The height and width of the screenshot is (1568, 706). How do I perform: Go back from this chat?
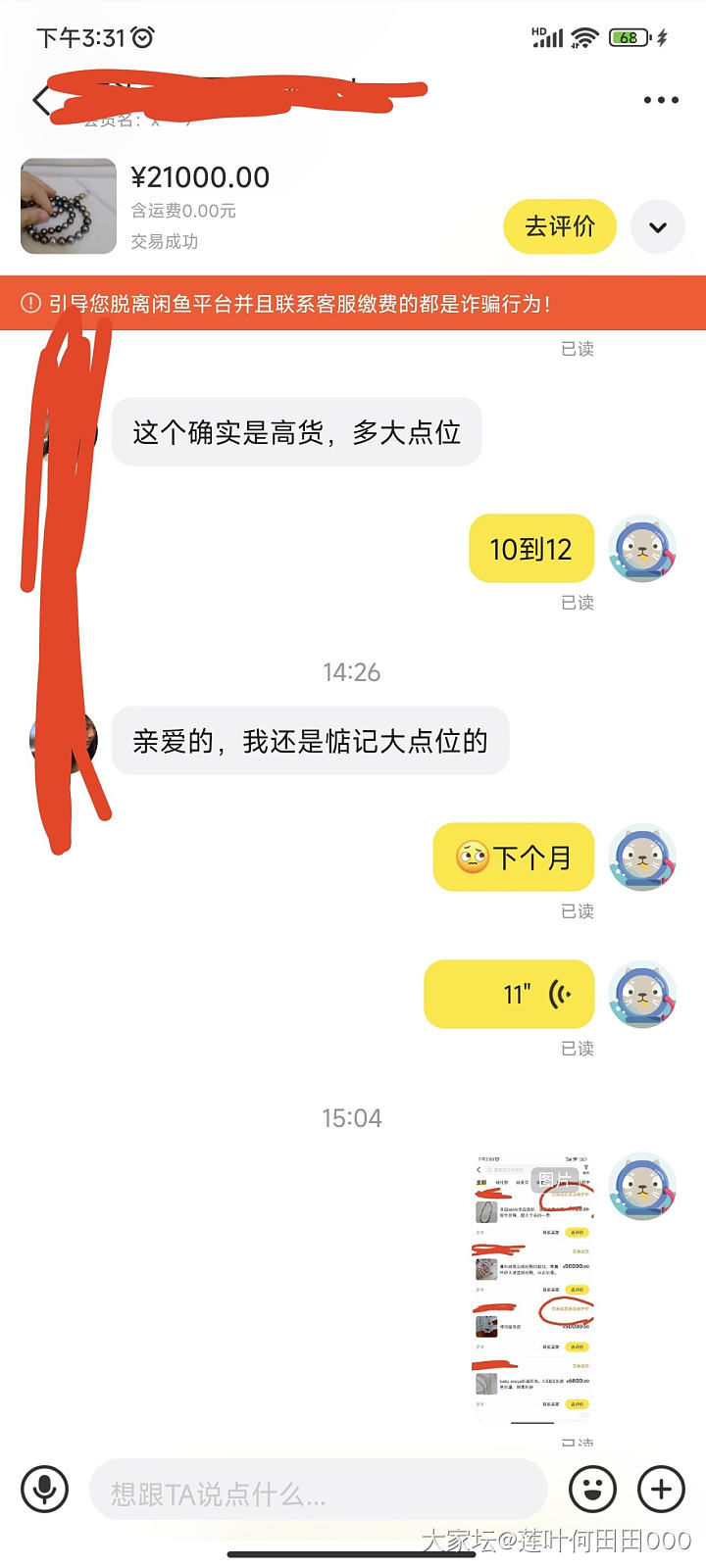point(41,100)
